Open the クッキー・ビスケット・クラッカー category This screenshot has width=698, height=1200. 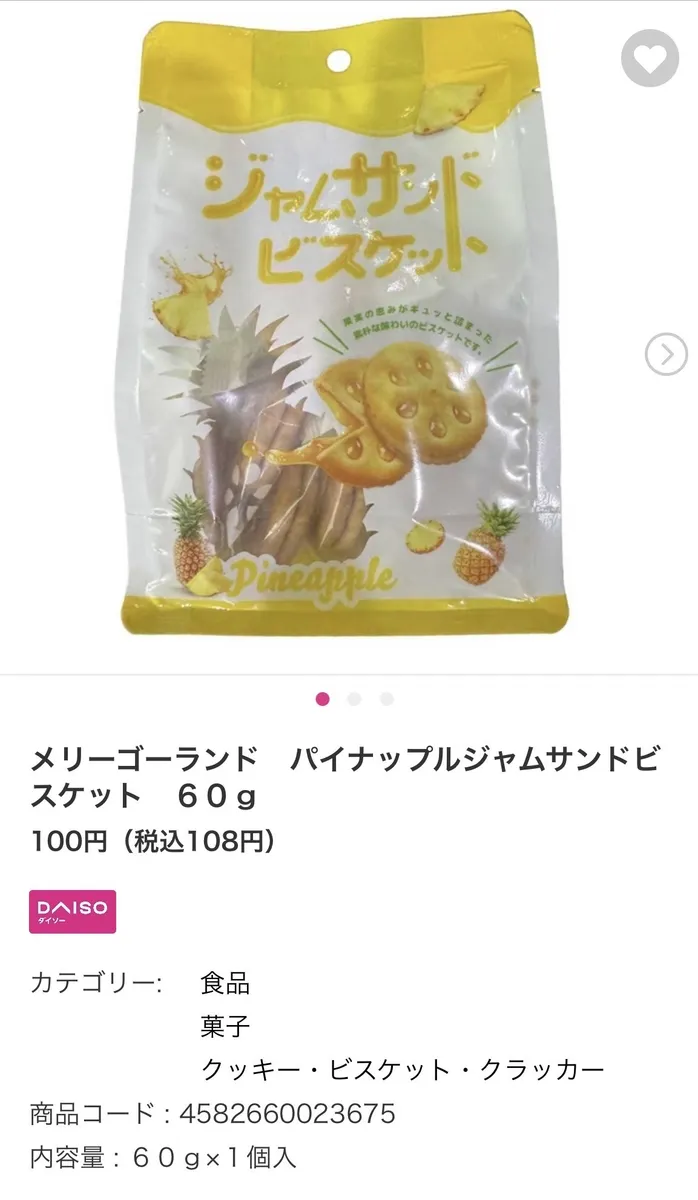(402, 1069)
